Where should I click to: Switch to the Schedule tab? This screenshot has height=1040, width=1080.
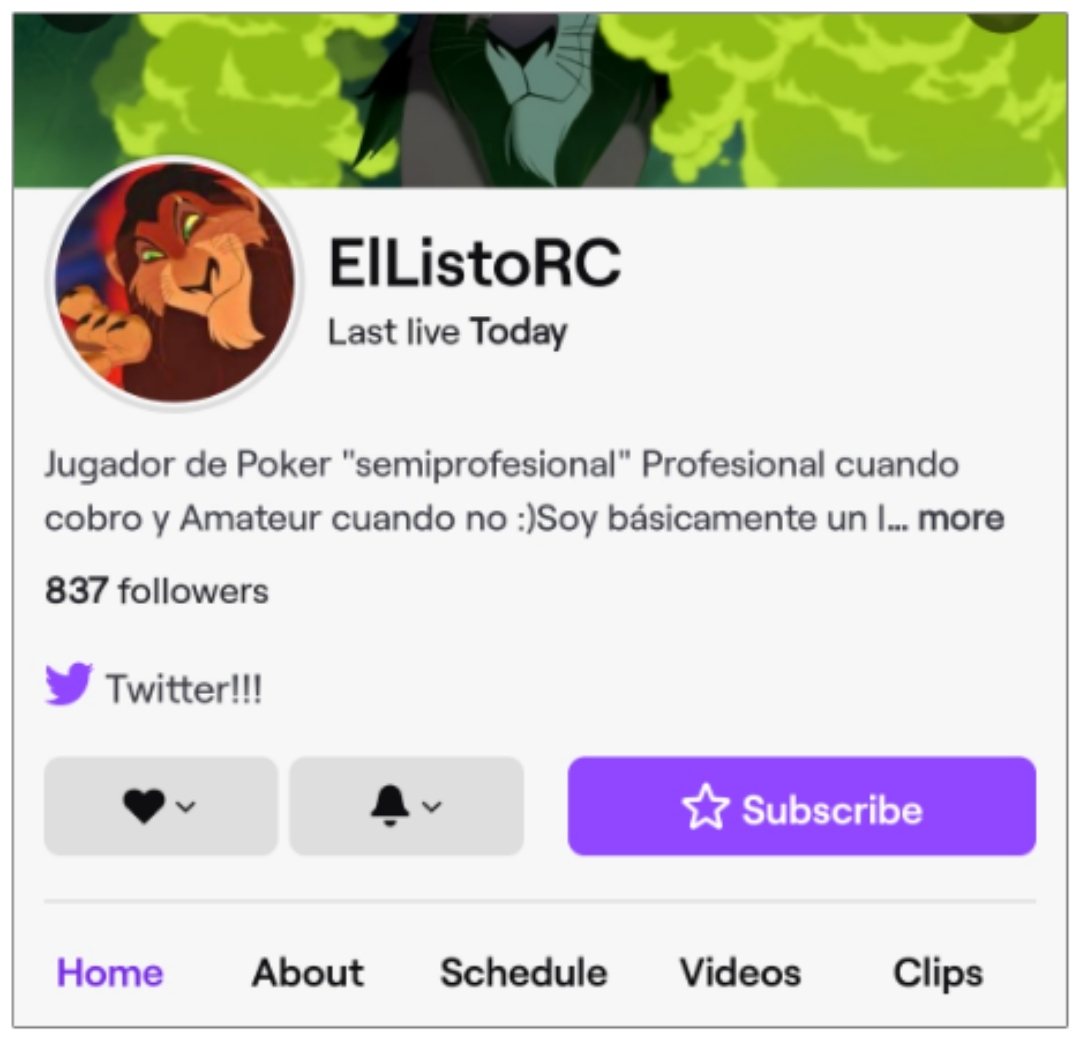click(523, 973)
